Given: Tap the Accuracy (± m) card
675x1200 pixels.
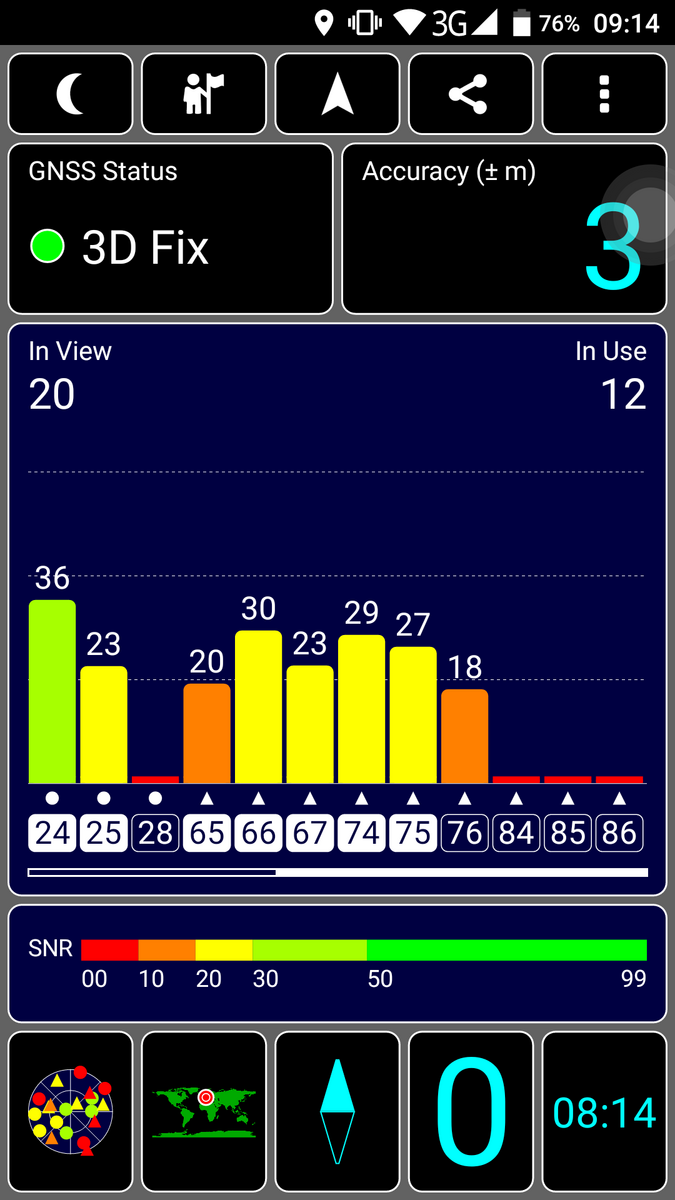Looking at the screenshot, I should click(x=504, y=229).
